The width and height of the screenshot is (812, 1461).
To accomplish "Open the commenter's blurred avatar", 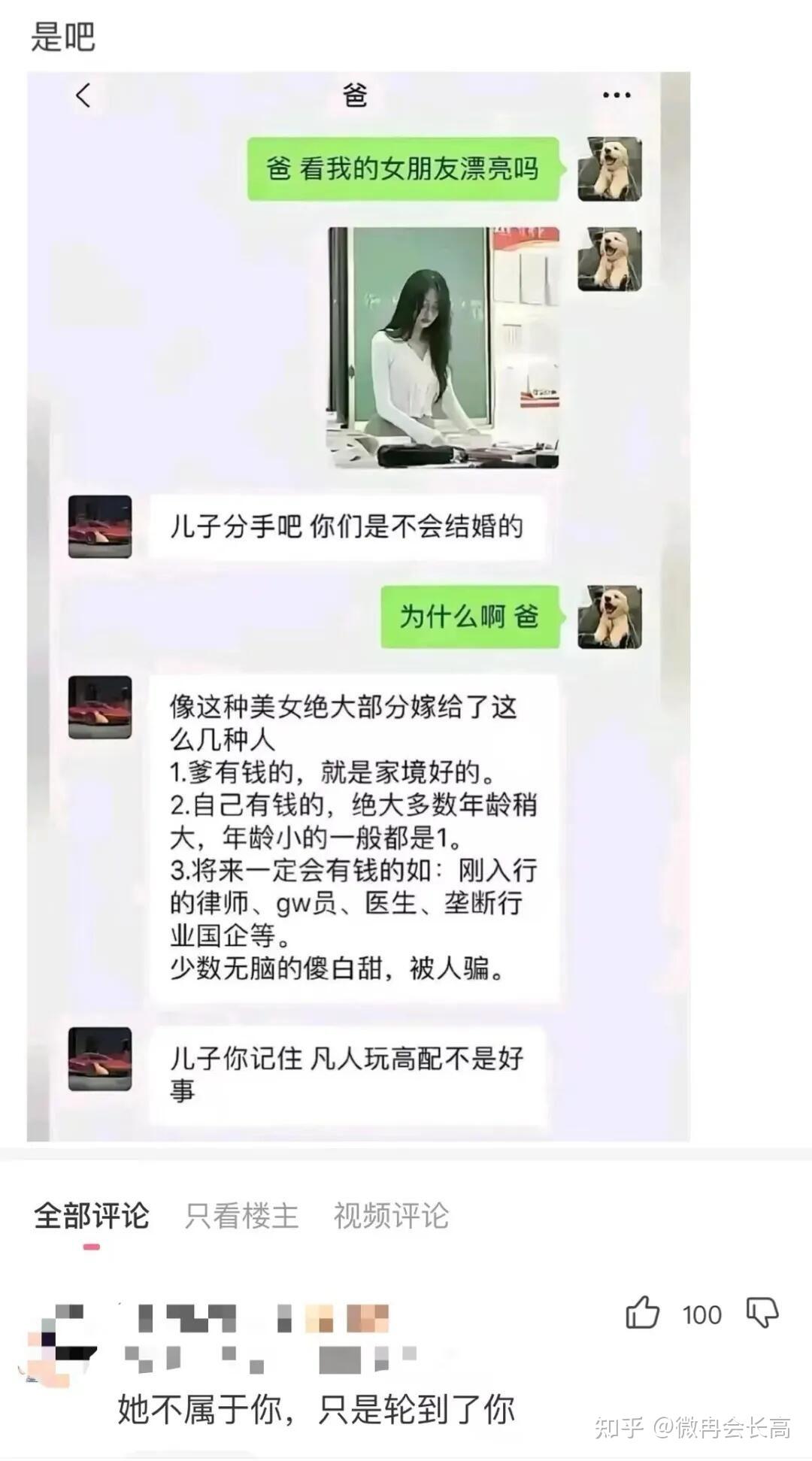I will tap(60, 1343).
